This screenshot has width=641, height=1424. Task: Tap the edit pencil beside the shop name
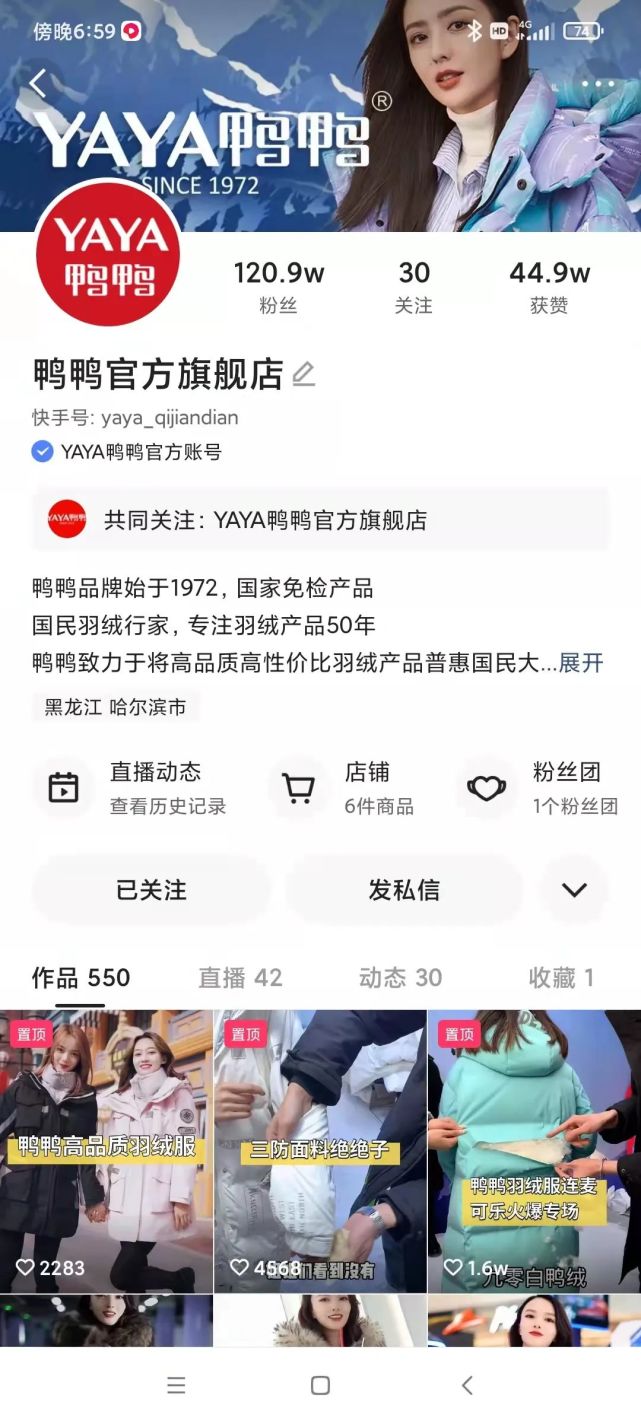point(304,375)
